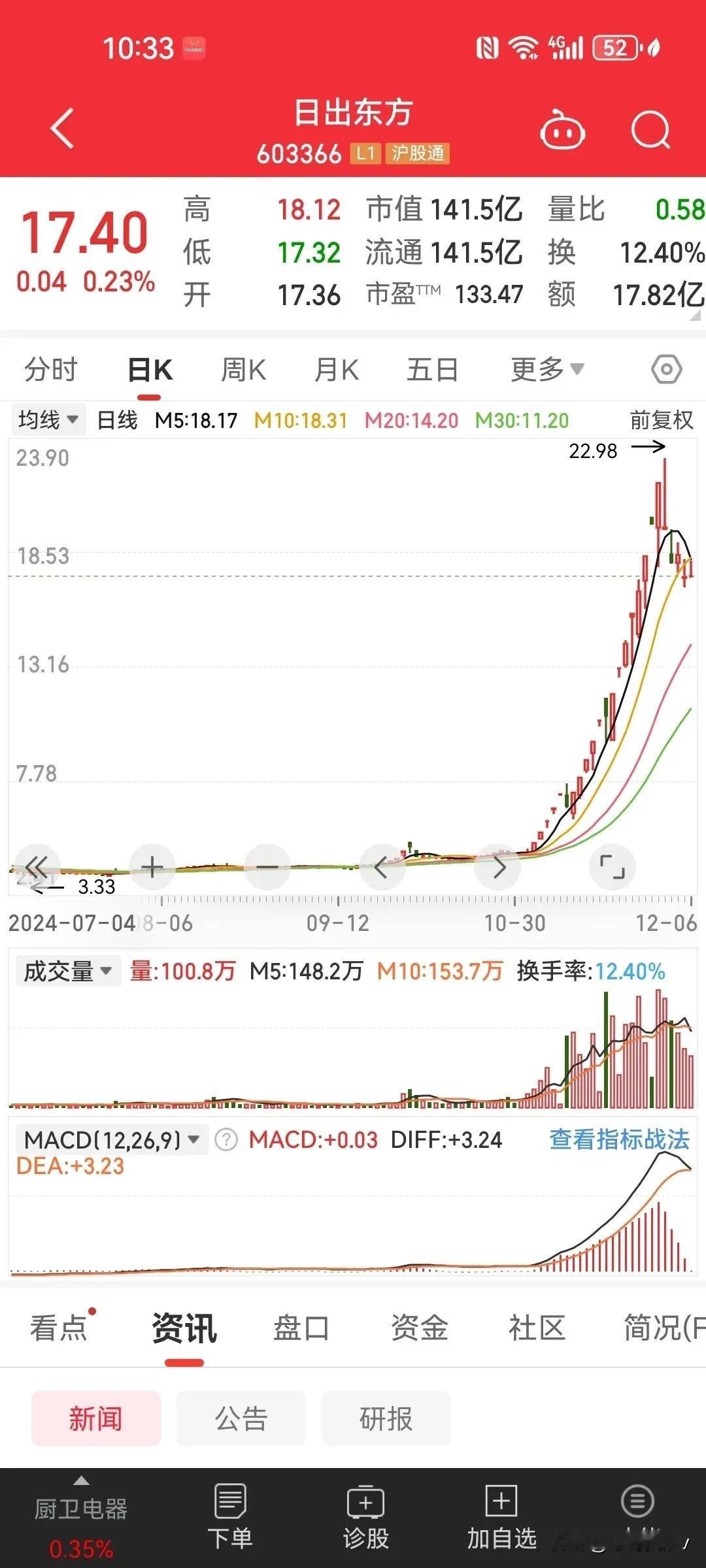Expand chart to fullscreen
The image size is (706, 1568).
pos(613,867)
